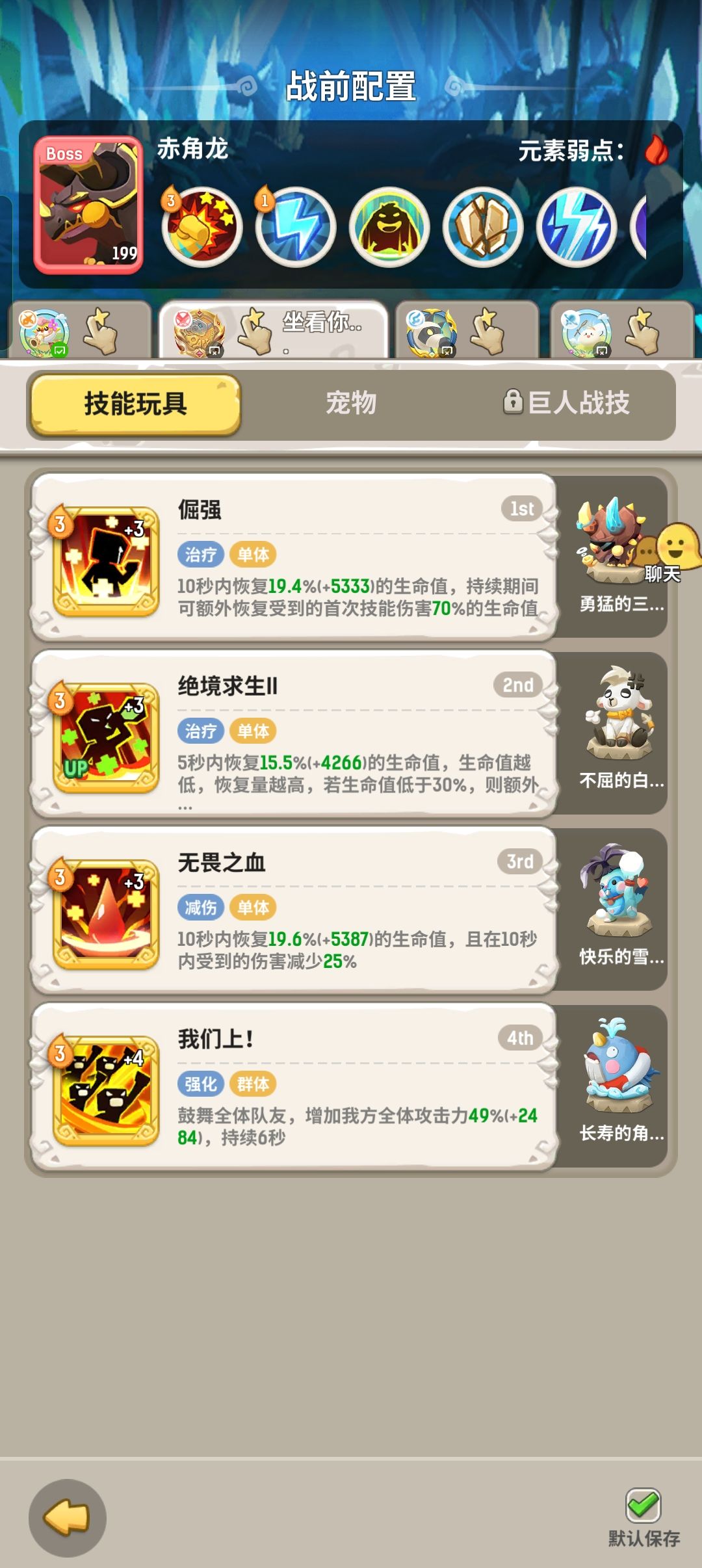Switch to the 宠物 tab

click(x=350, y=404)
